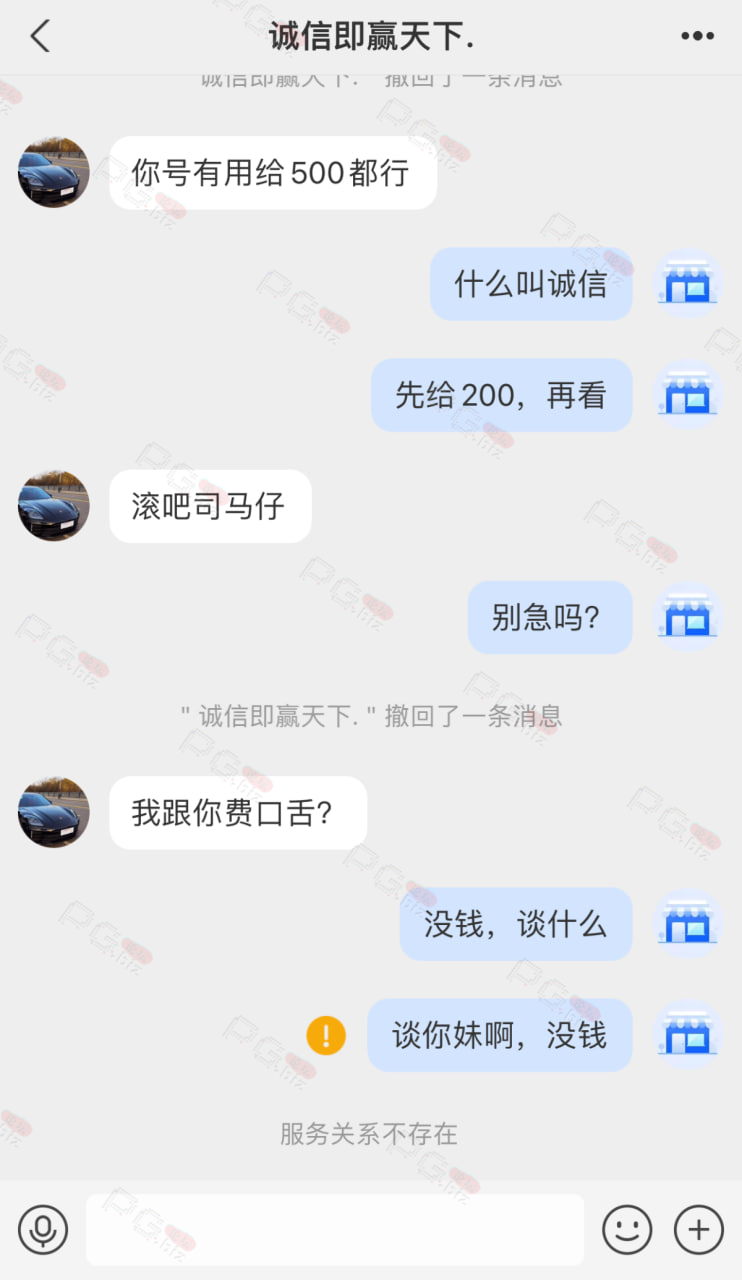Viewport: 742px width, 1280px height.
Task: Open own shop avatar next to 什么叫诚信
Action: [x=688, y=284]
